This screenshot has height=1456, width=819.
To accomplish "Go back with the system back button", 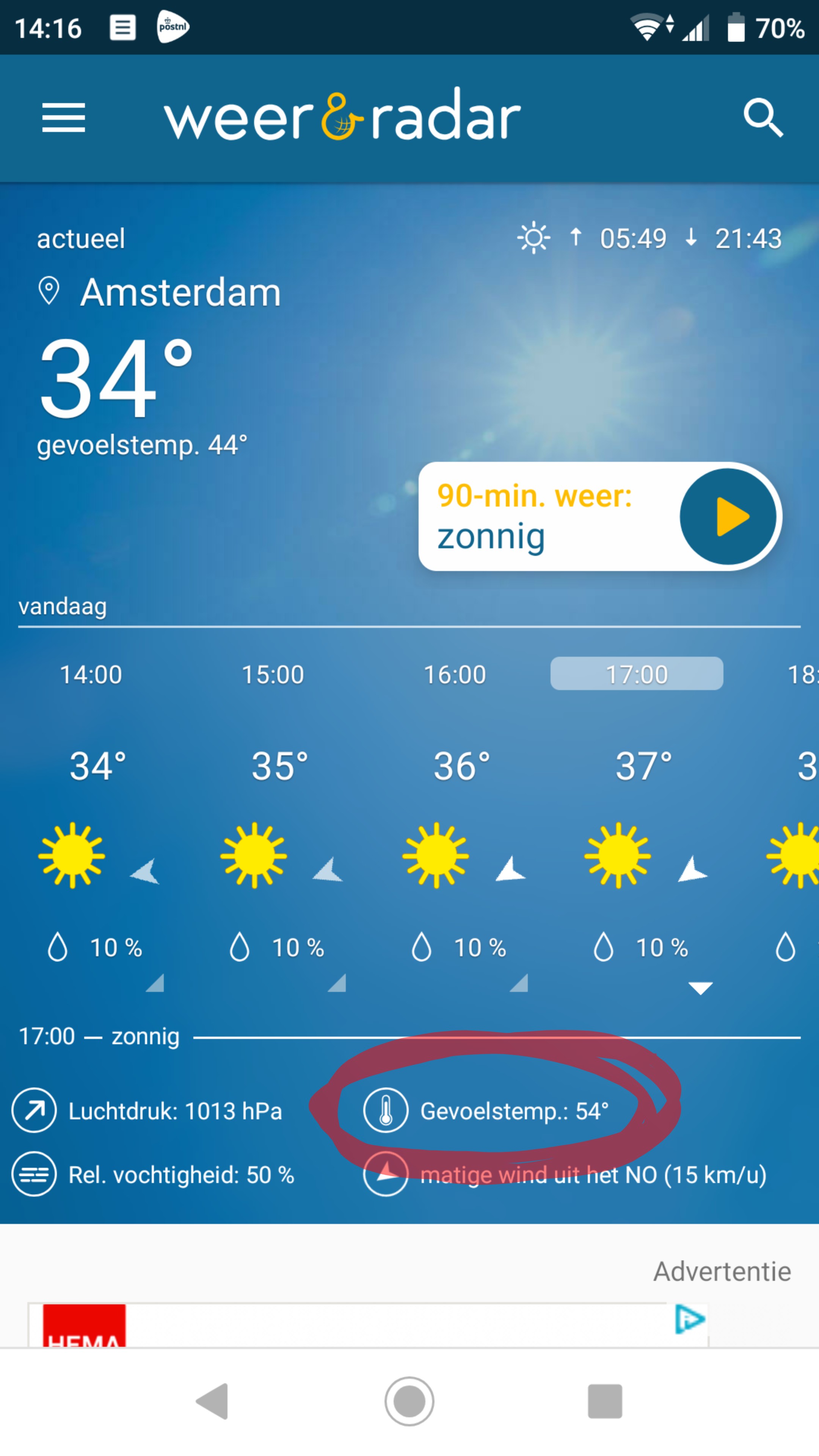I will pos(213,1401).
